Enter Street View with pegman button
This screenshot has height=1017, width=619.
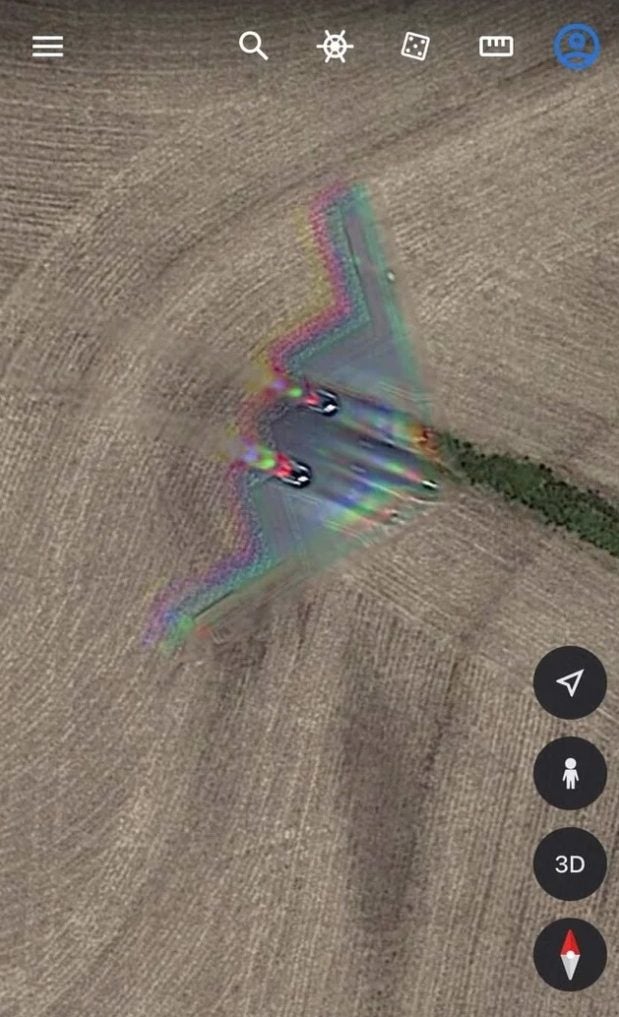point(570,773)
